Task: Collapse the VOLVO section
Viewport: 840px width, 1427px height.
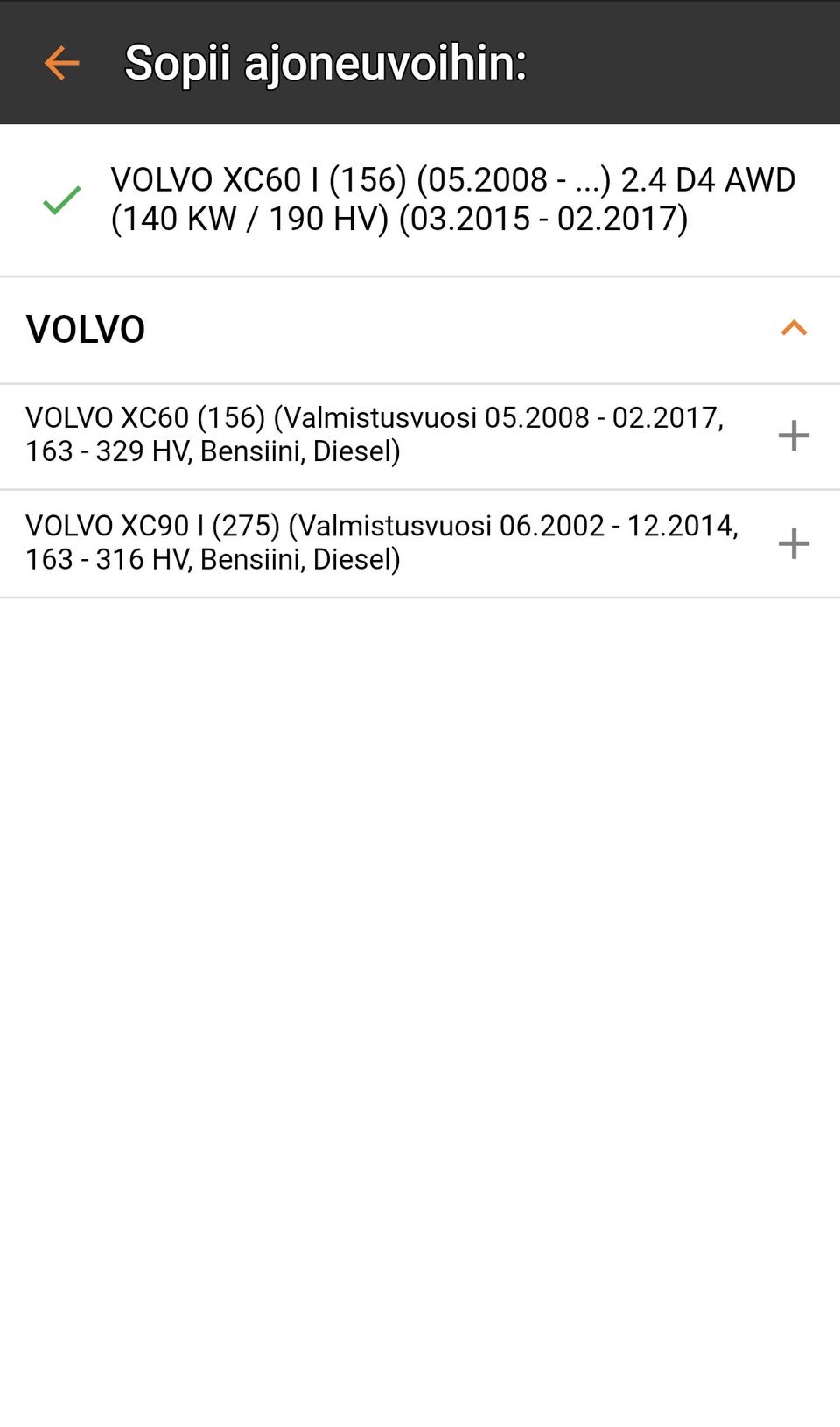Action: [794, 328]
